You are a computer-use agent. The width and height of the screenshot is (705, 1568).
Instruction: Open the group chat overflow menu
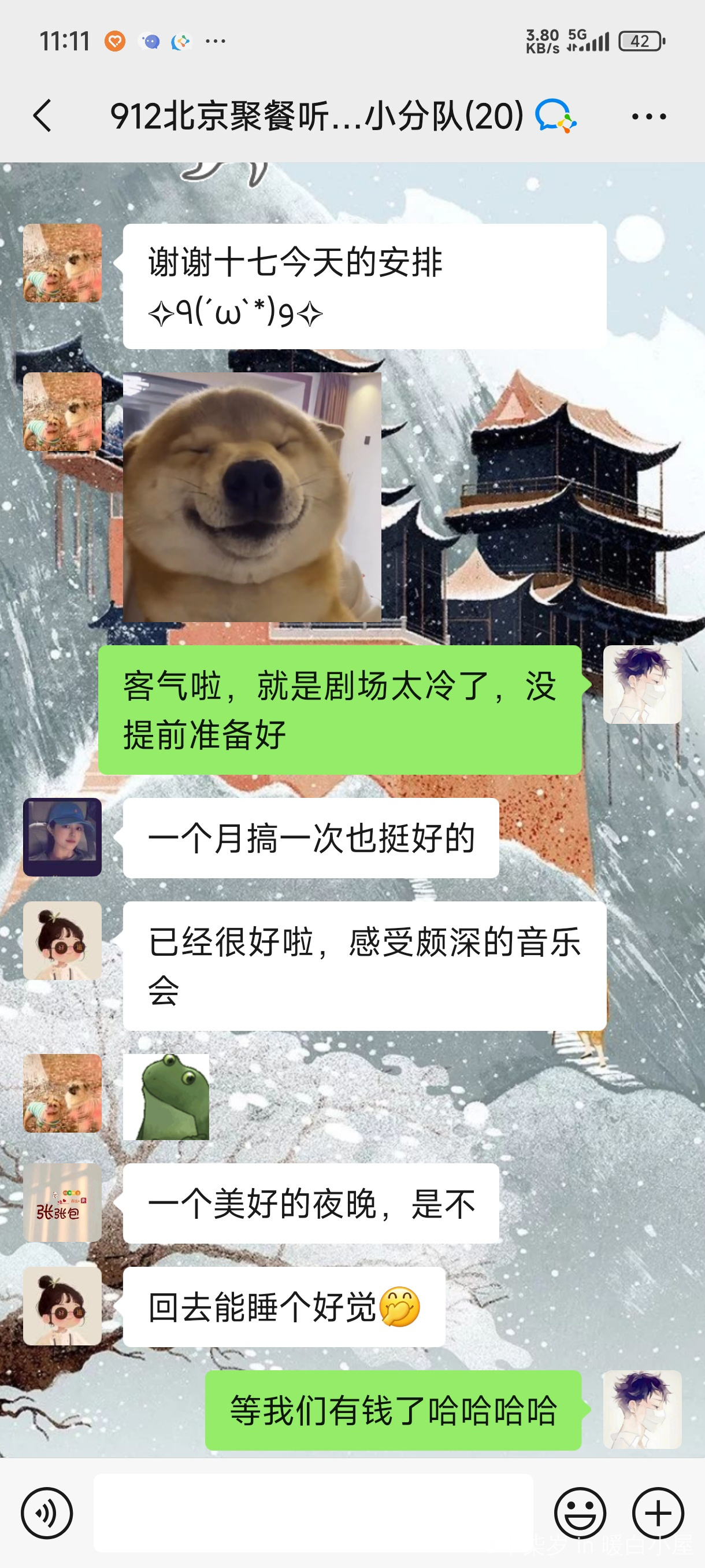pyautogui.click(x=648, y=116)
